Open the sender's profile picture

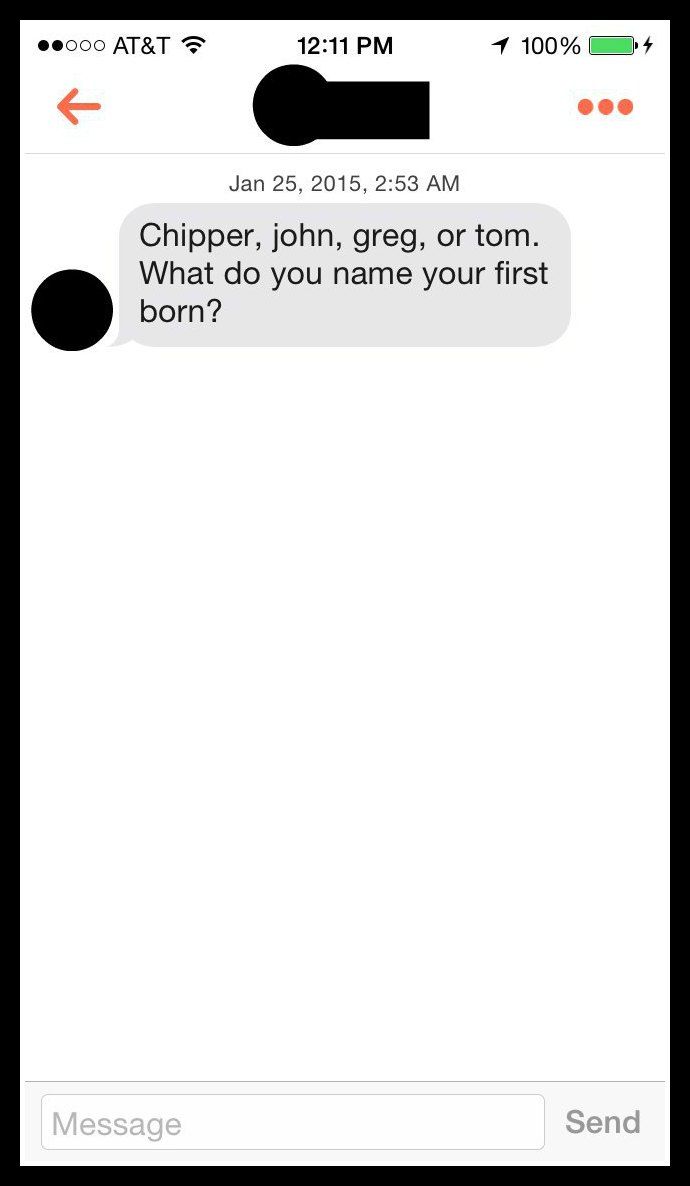pyautogui.click(x=72, y=310)
